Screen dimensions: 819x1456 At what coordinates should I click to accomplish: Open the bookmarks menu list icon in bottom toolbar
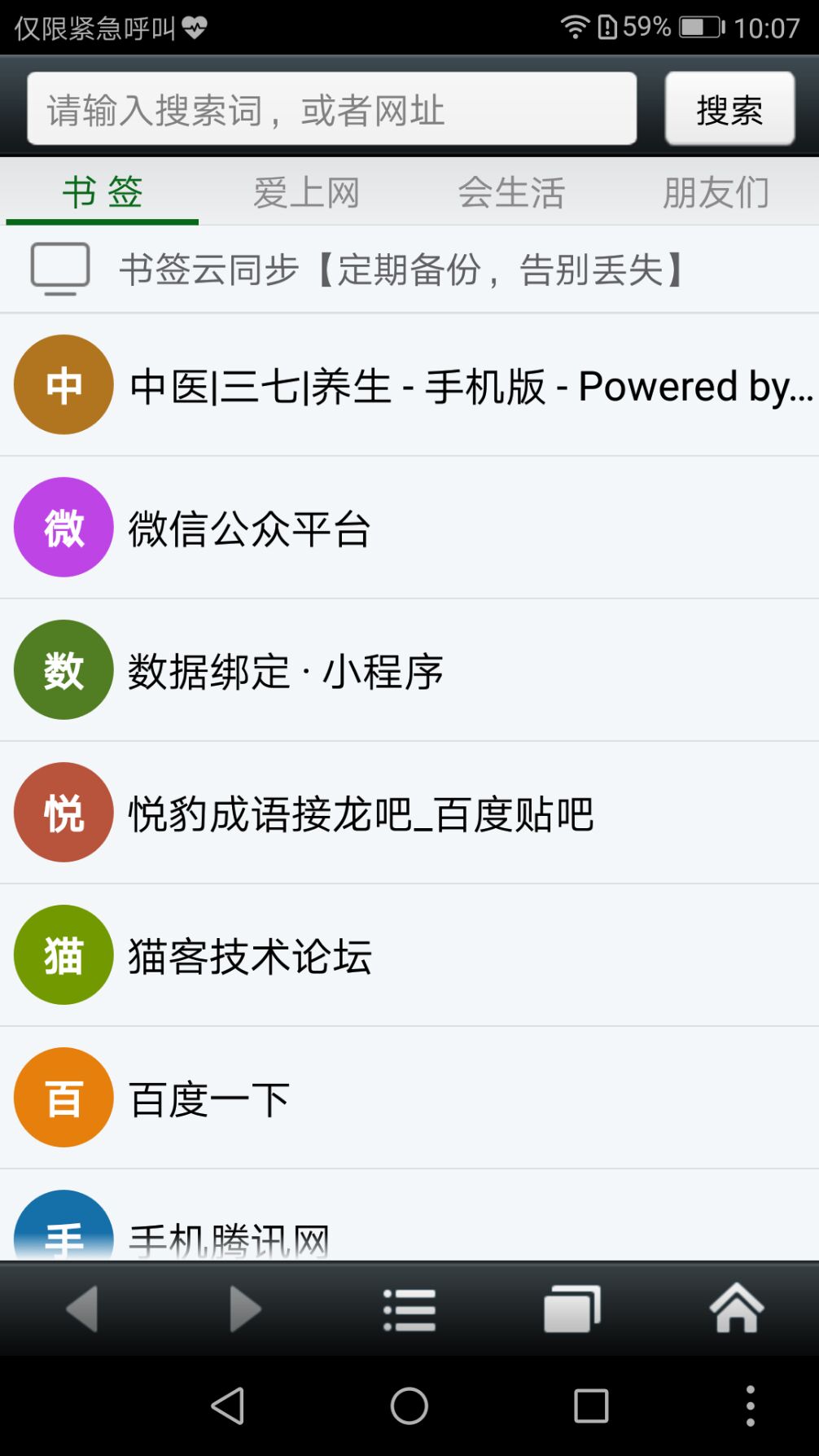tap(409, 1310)
